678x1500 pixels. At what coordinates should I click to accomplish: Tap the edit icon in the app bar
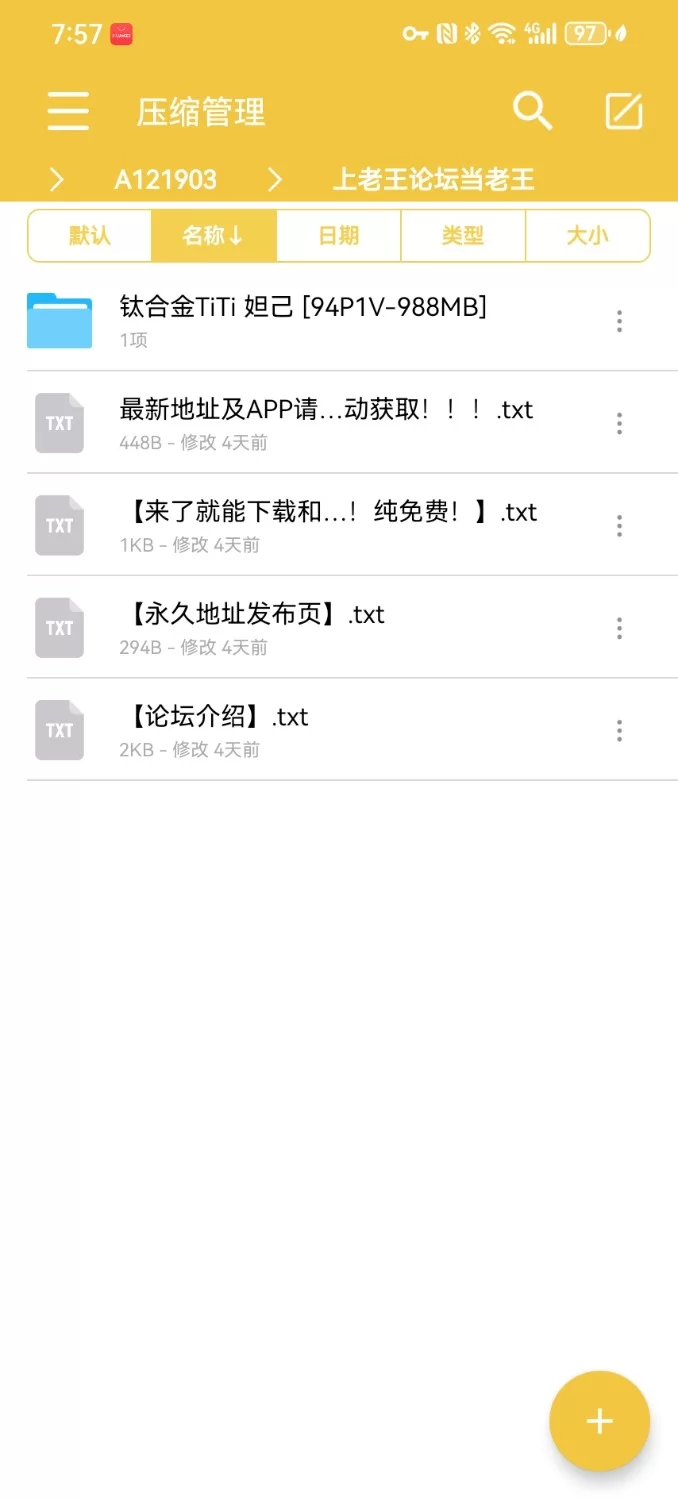coord(624,111)
